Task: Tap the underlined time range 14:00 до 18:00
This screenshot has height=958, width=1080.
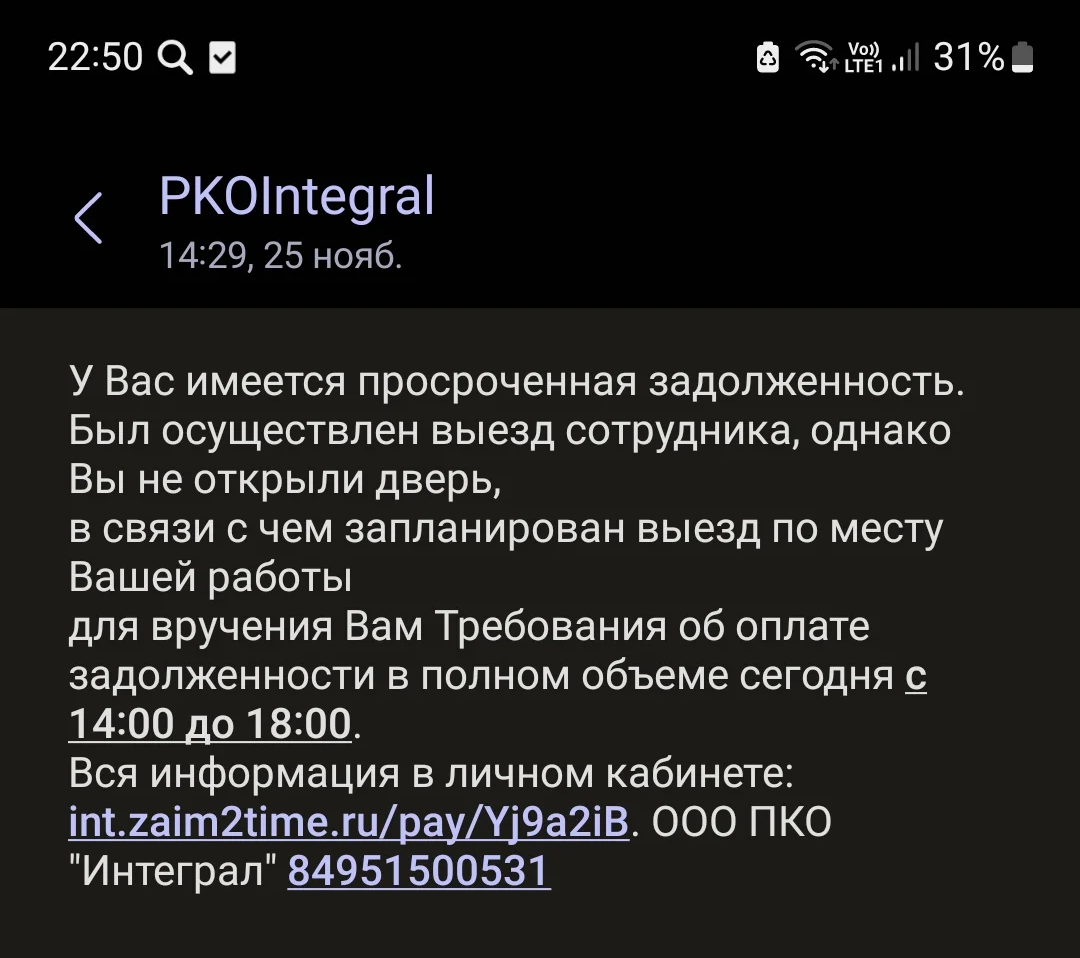Action: [x=210, y=724]
